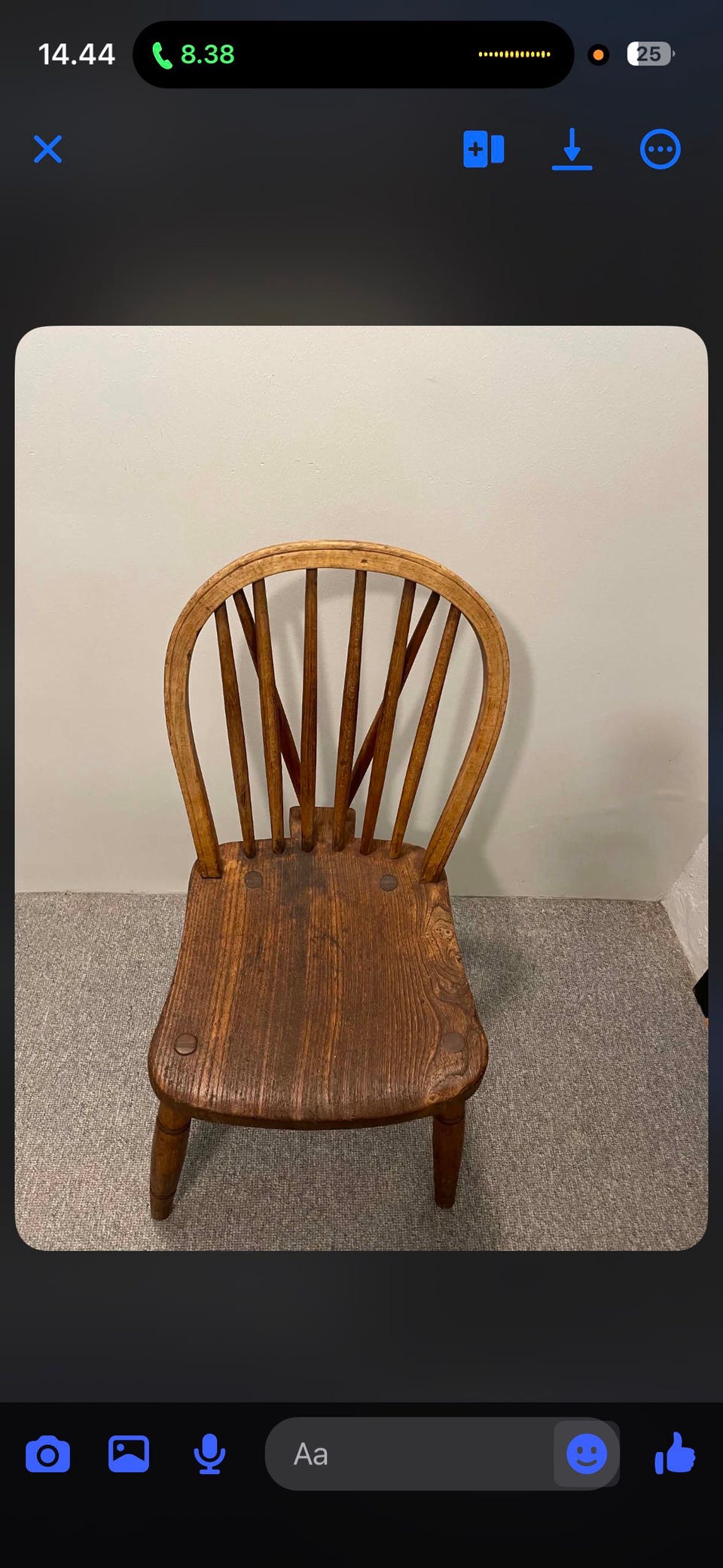Tap the microphone voice message icon
This screenshot has width=723, height=1568.
(209, 1454)
